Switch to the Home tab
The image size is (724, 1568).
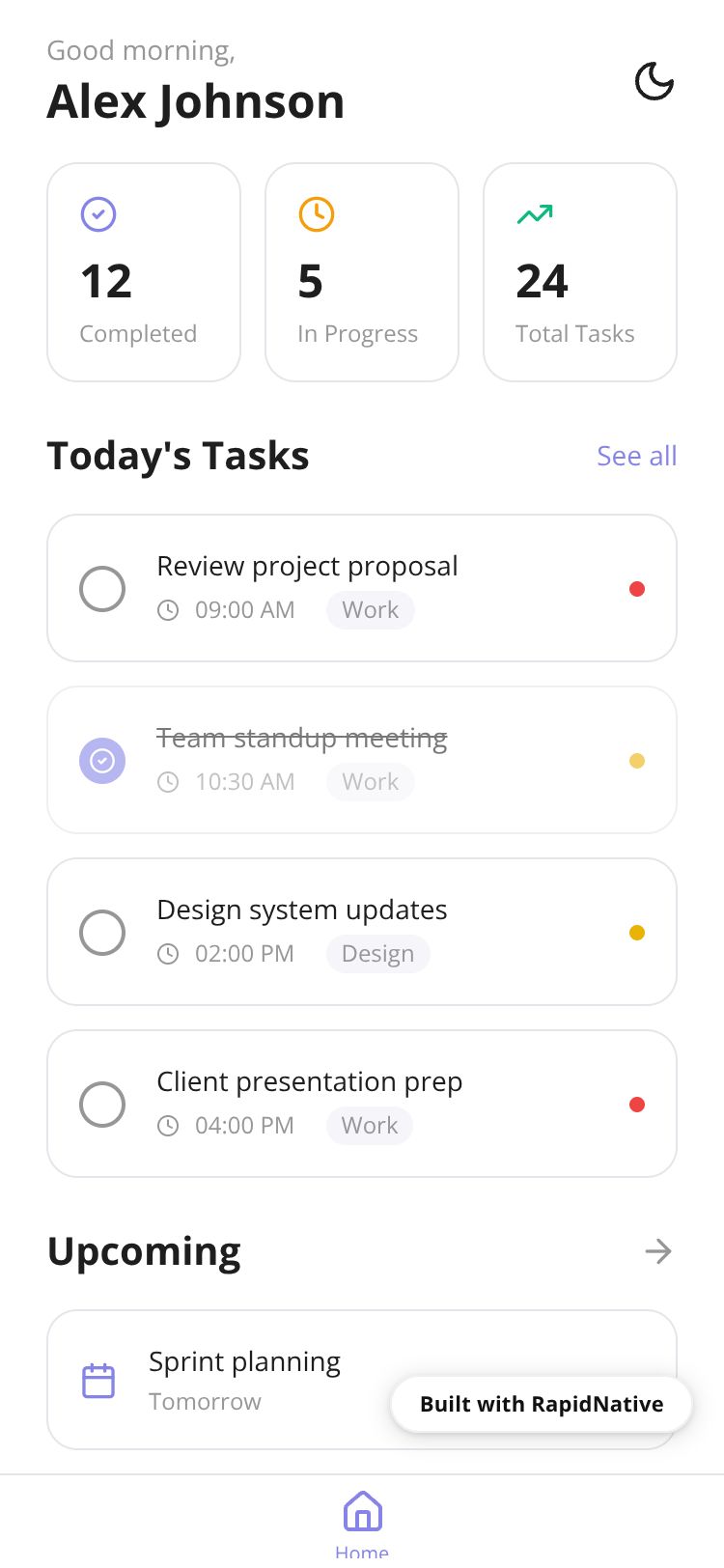coord(362,1522)
